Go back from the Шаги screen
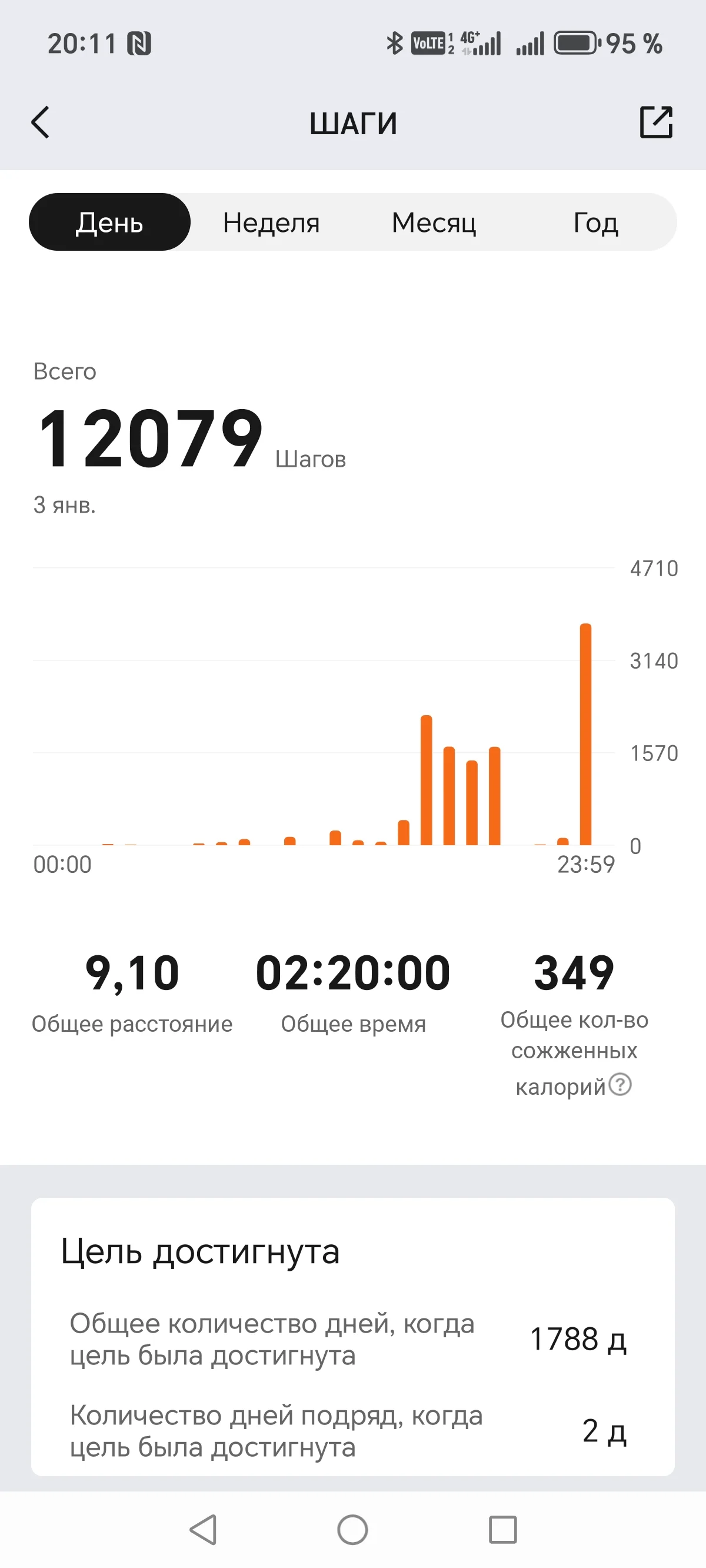Viewport: 706px width, 1568px height. [x=40, y=122]
